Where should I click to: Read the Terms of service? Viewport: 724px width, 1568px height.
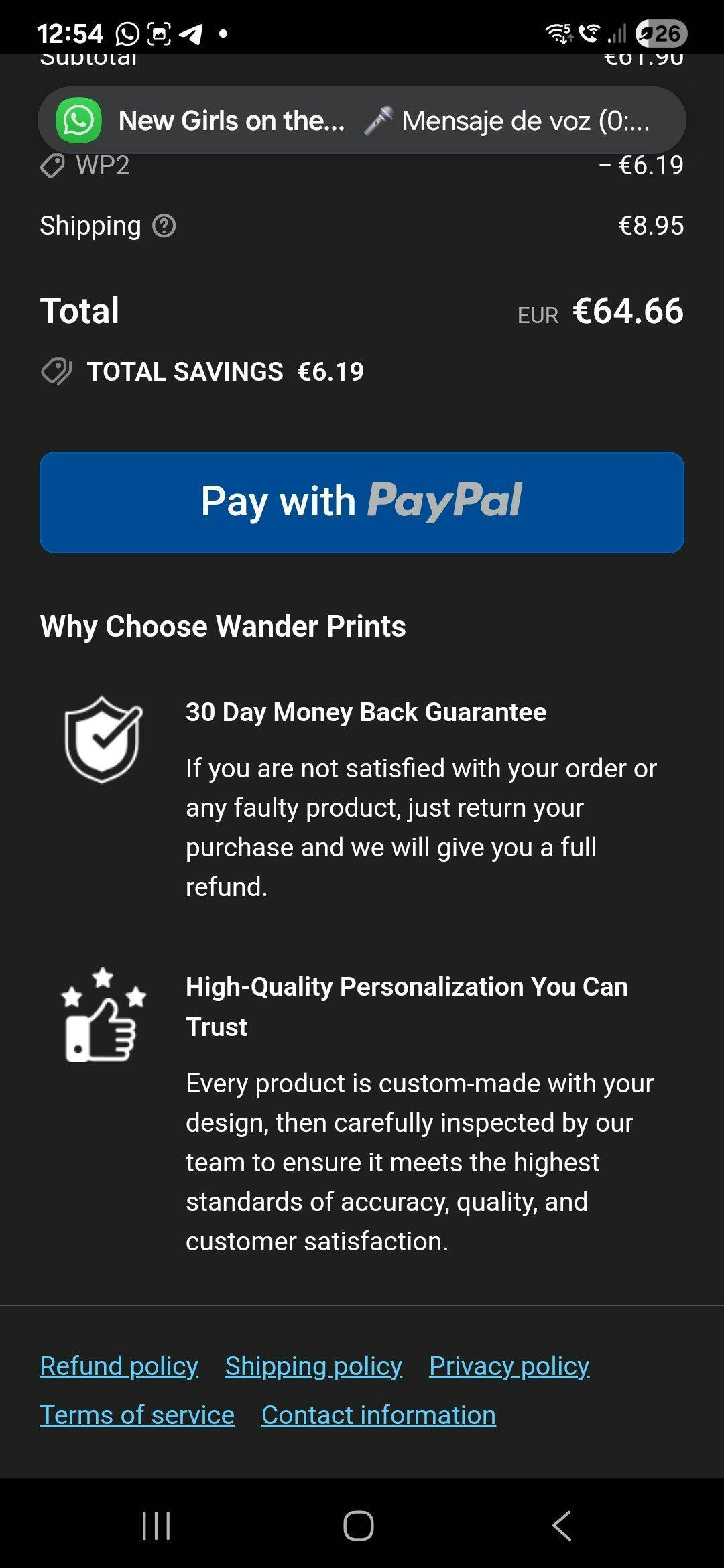pyautogui.click(x=137, y=1415)
